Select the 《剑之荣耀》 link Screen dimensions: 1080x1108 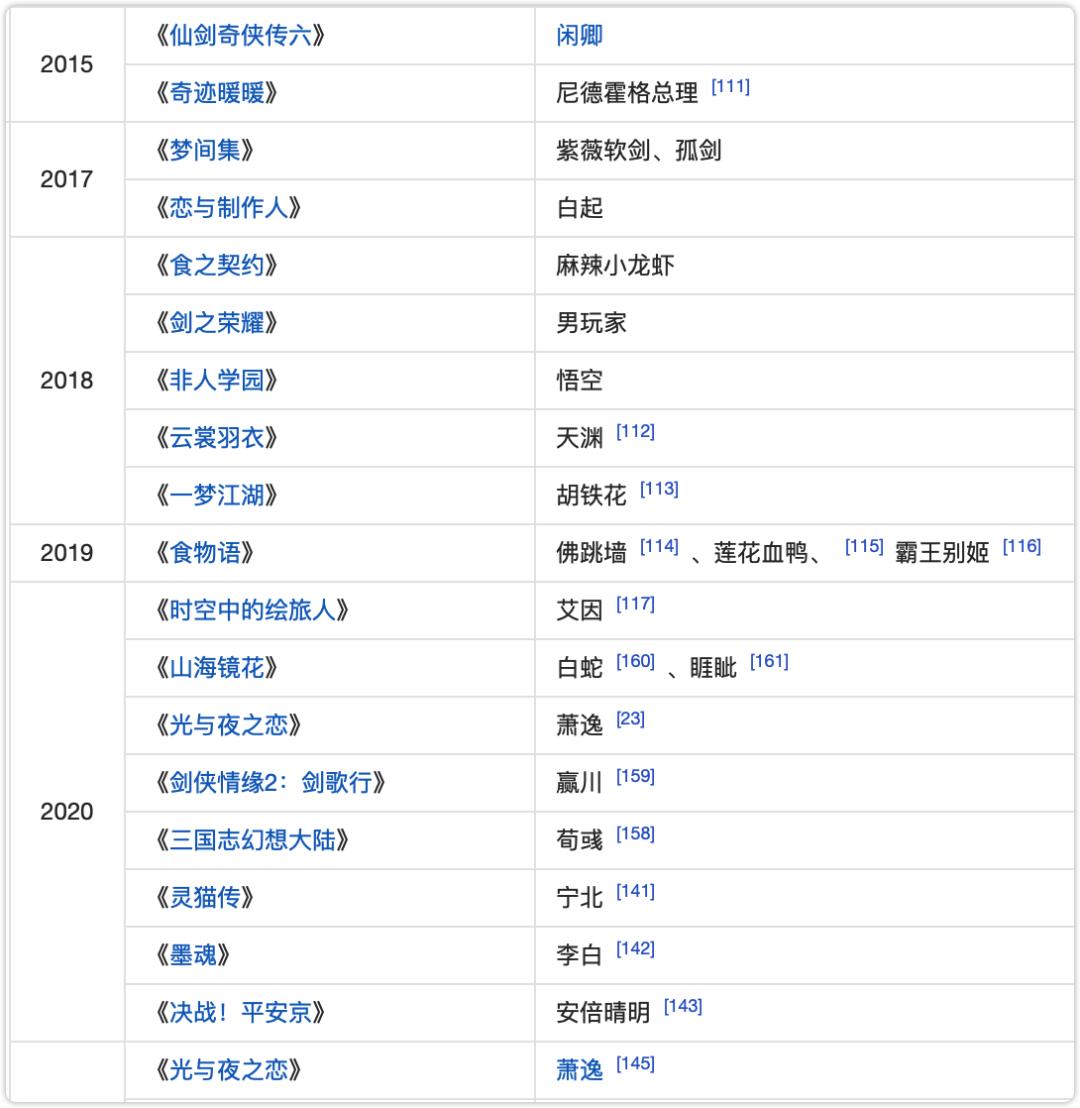click(217, 323)
